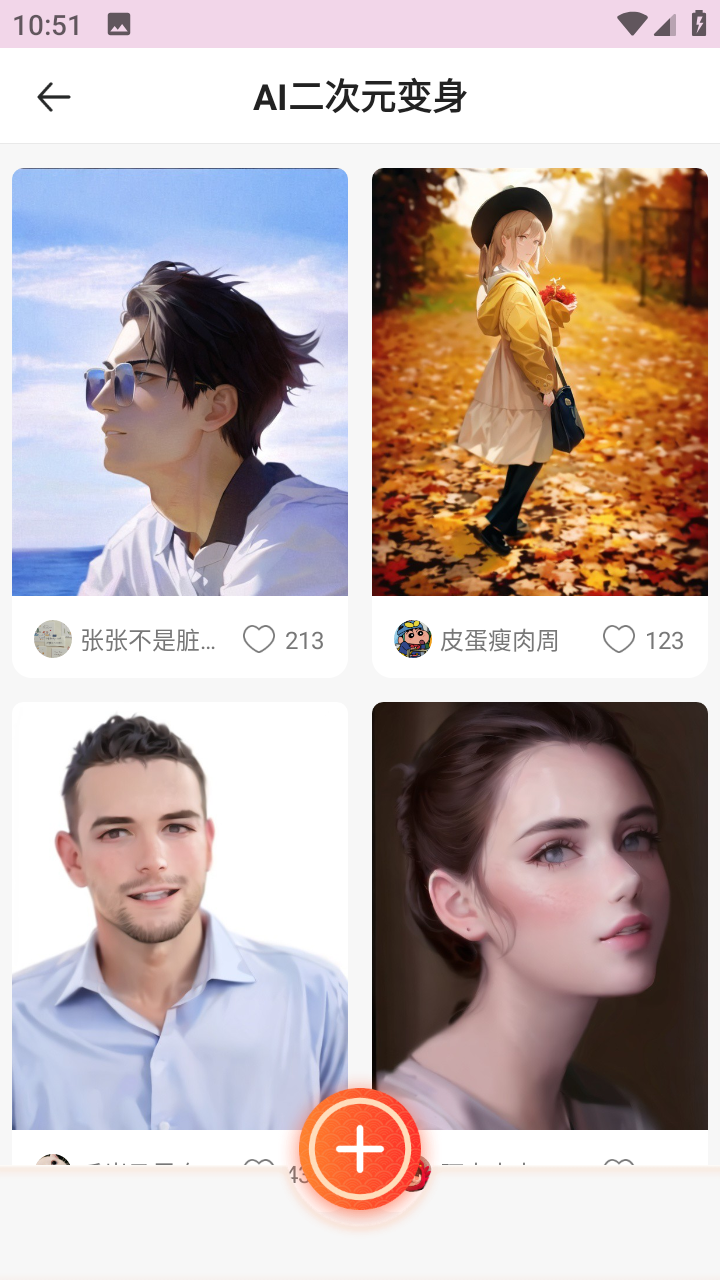The width and height of the screenshot is (720, 1280).
Task: Open the avatar of user 张张不是脏
Action: click(53, 639)
